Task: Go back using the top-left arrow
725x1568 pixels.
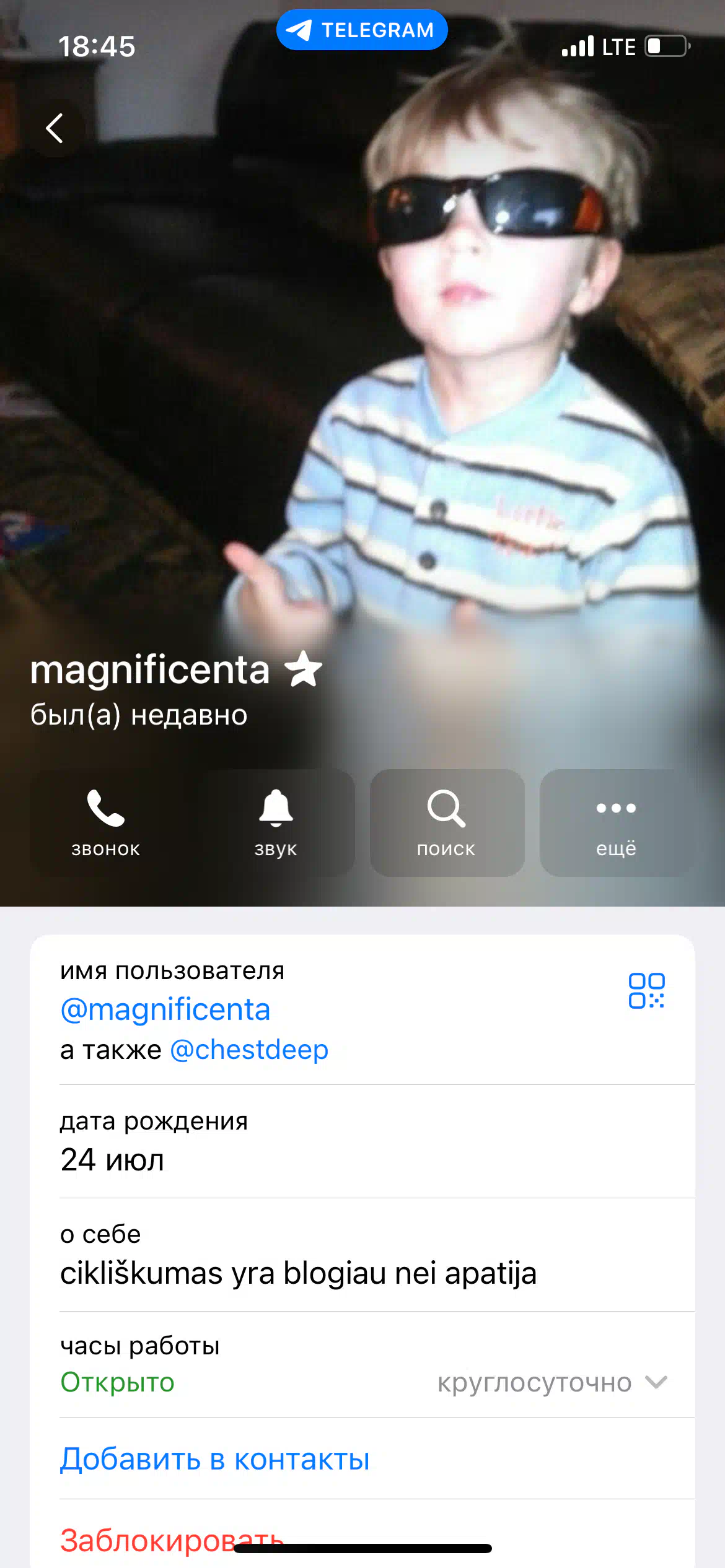Action: 55,128
